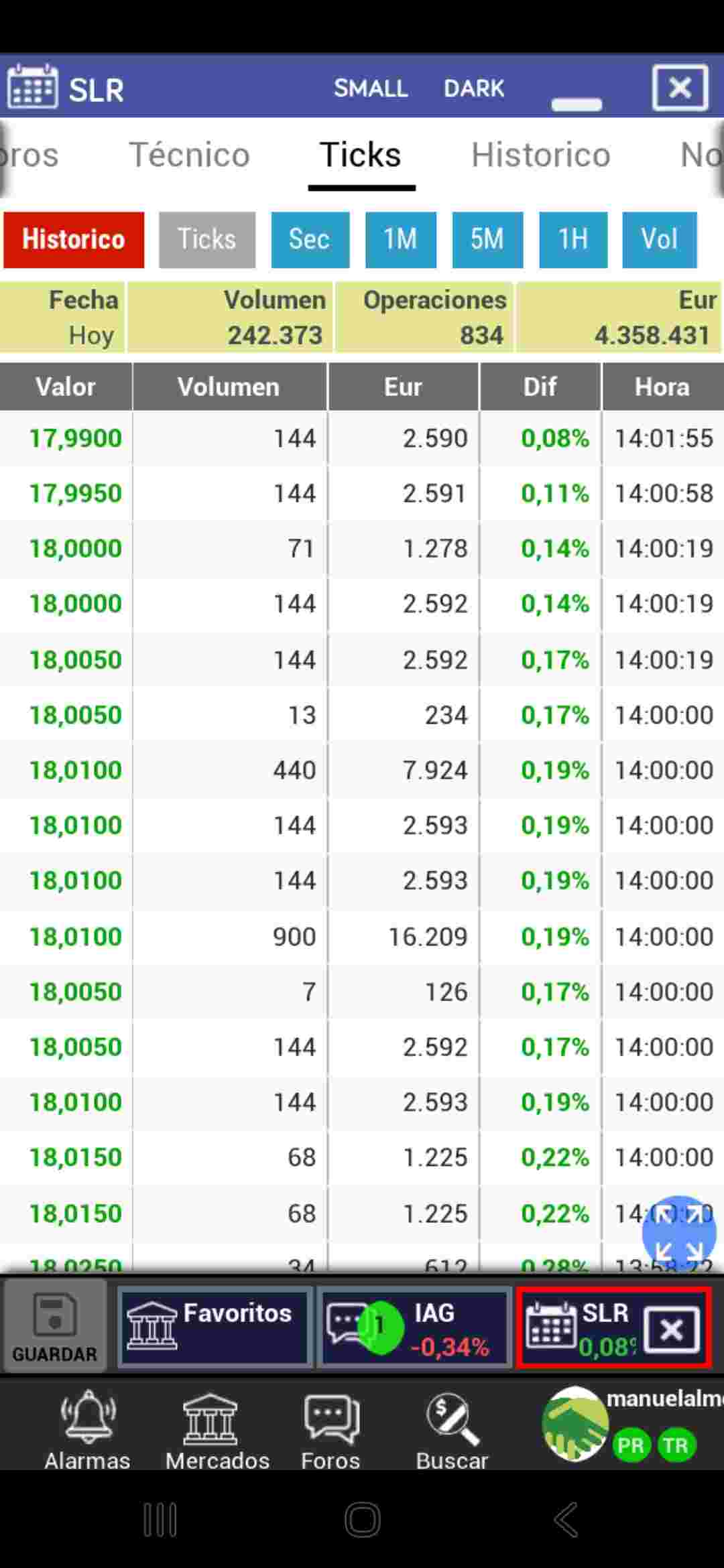
Task: Switch to the Técnico tab
Action: [x=189, y=155]
